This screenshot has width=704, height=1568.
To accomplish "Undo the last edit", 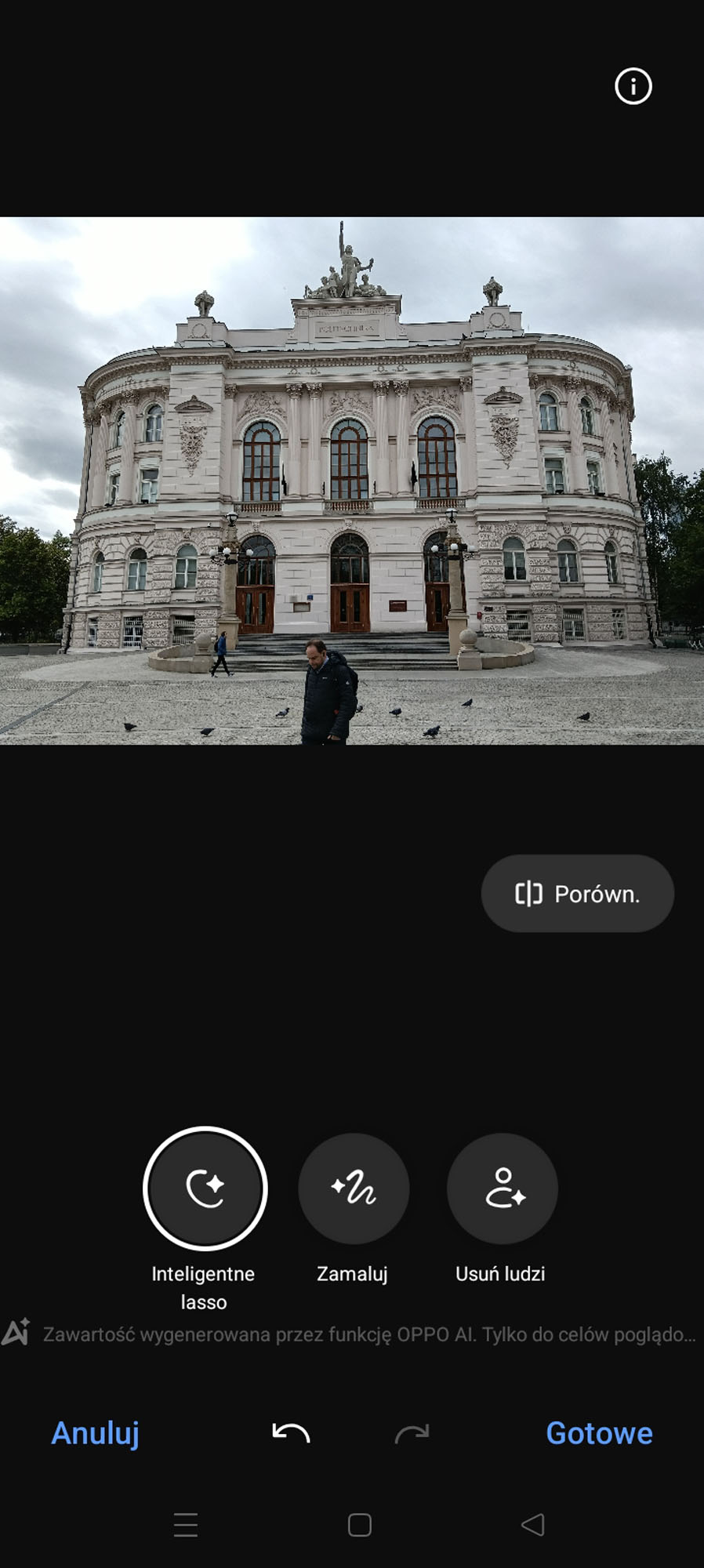I will coord(291,1433).
